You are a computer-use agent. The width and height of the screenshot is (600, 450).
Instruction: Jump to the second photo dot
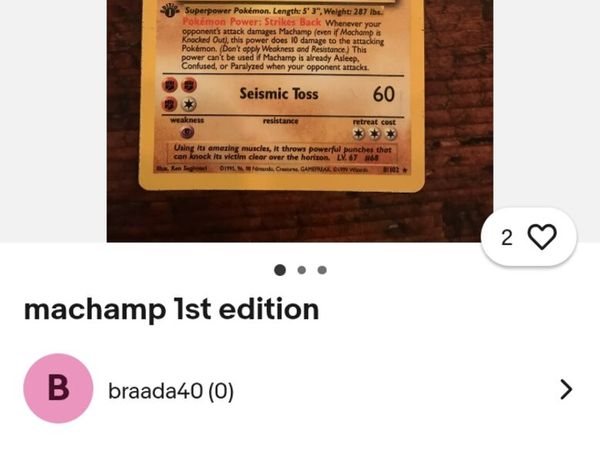pyautogui.click(x=301, y=269)
